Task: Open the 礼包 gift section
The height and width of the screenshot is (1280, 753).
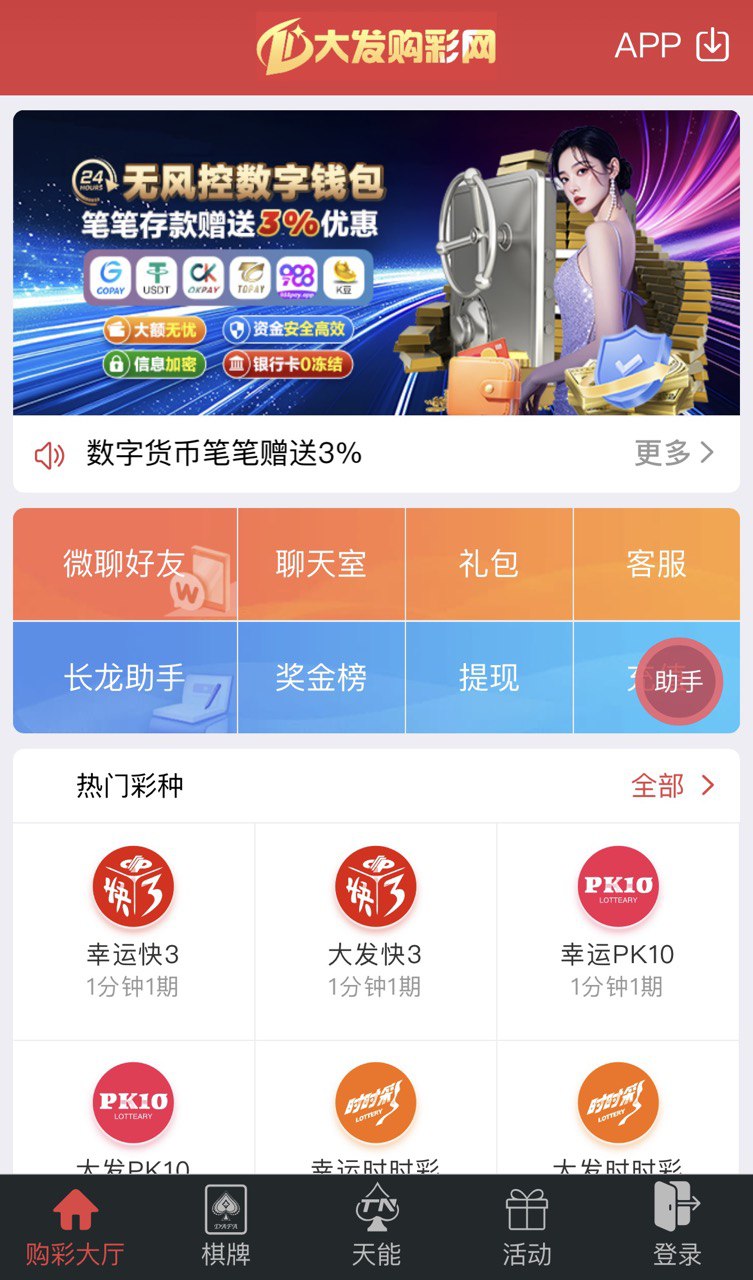Action: click(x=489, y=564)
